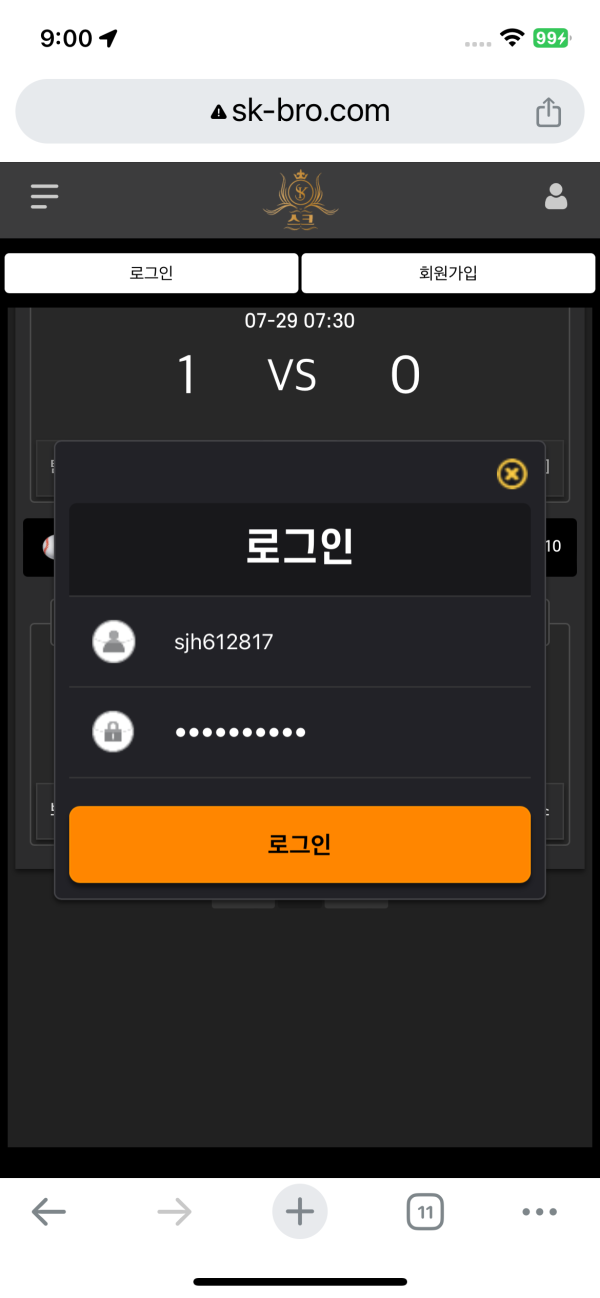Open the browser's more options menu
The image size is (600, 1298).
coord(539,1212)
